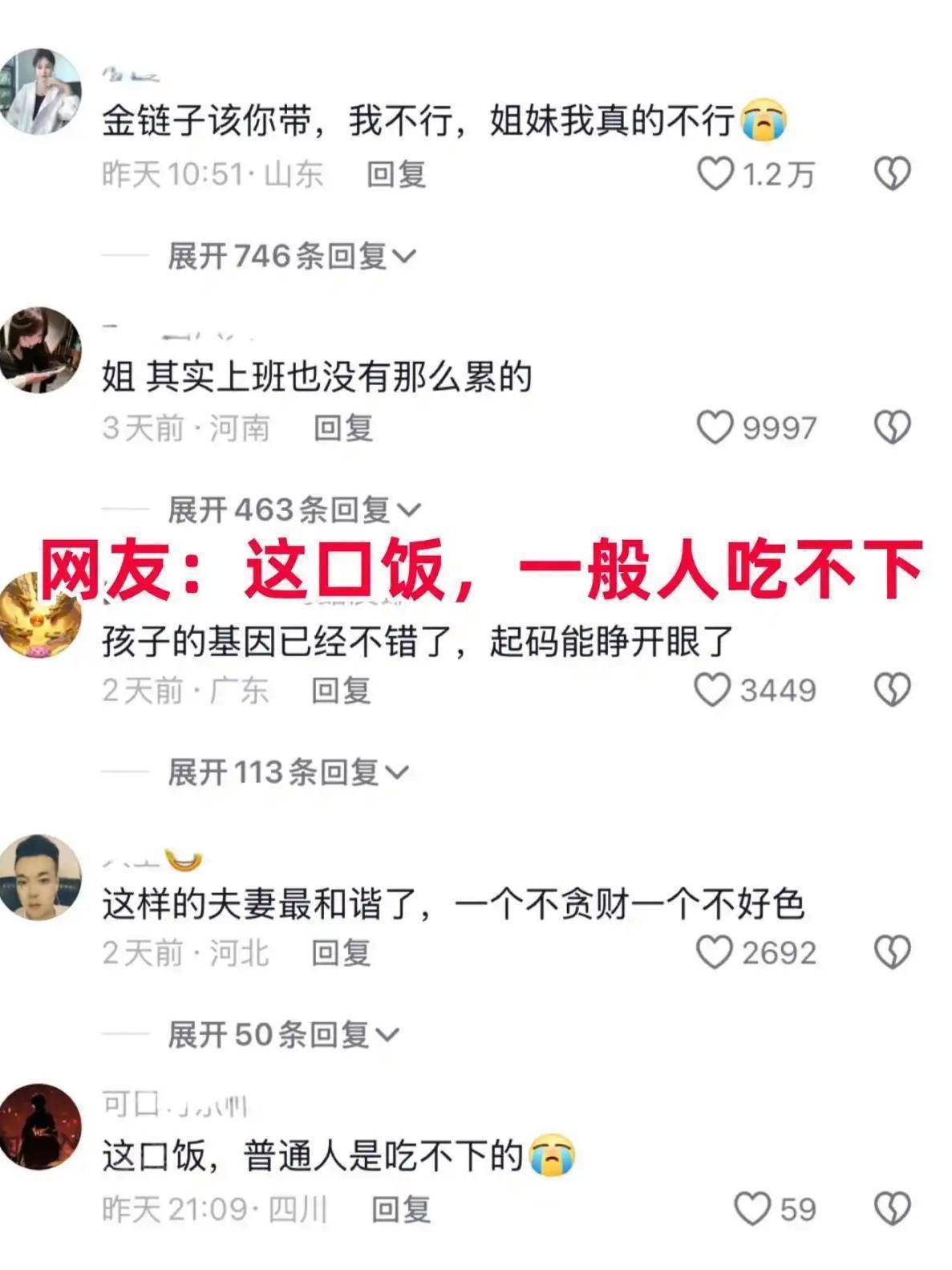
Task: Like the comment 这样的夫妻最和谐了
Action: click(714, 952)
